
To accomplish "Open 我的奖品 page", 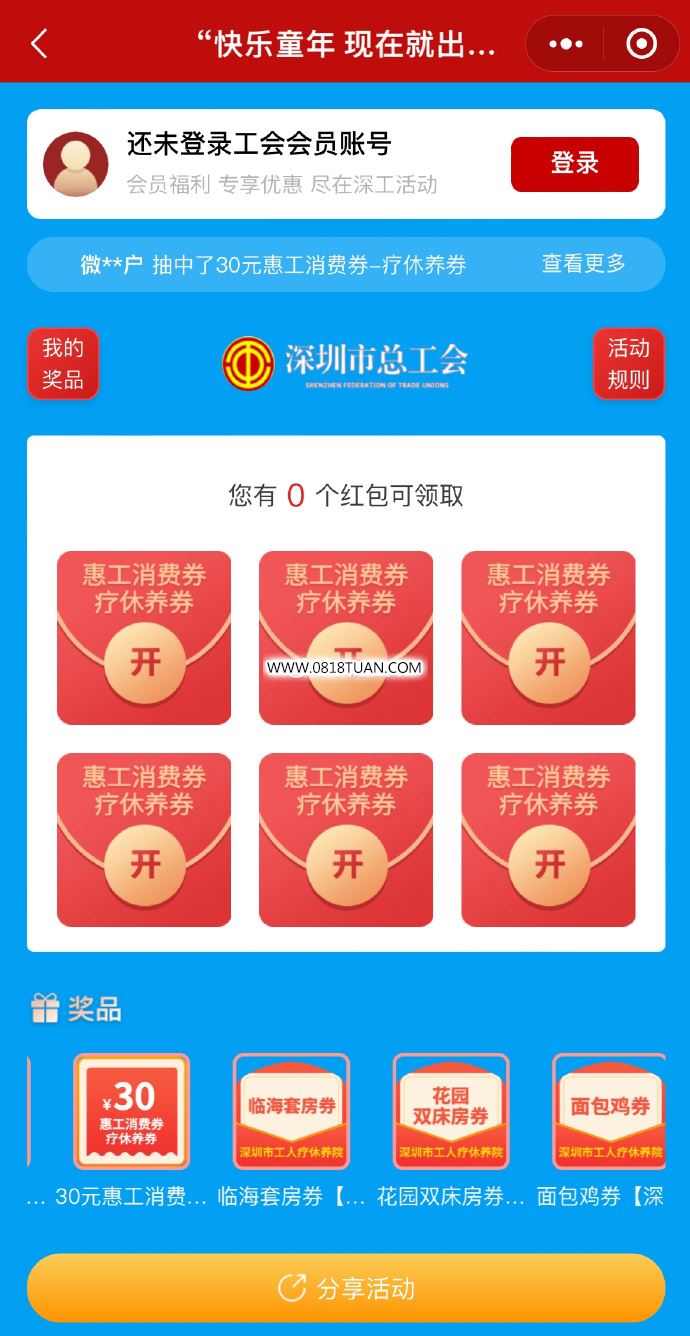I will [63, 364].
